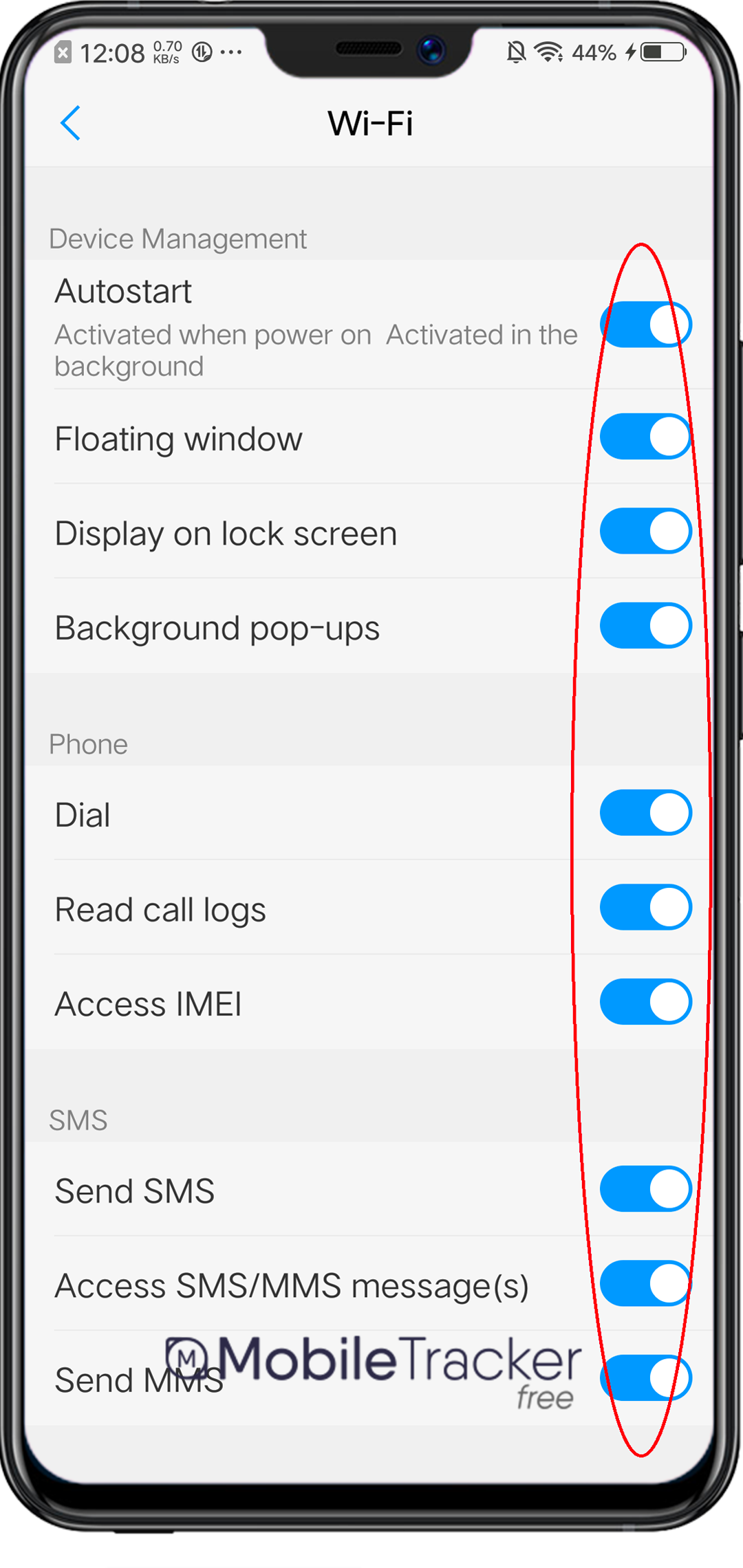Viewport: 743px width, 1568px height.
Task: Switch off Send MMS
Action: click(x=645, y=1378)
